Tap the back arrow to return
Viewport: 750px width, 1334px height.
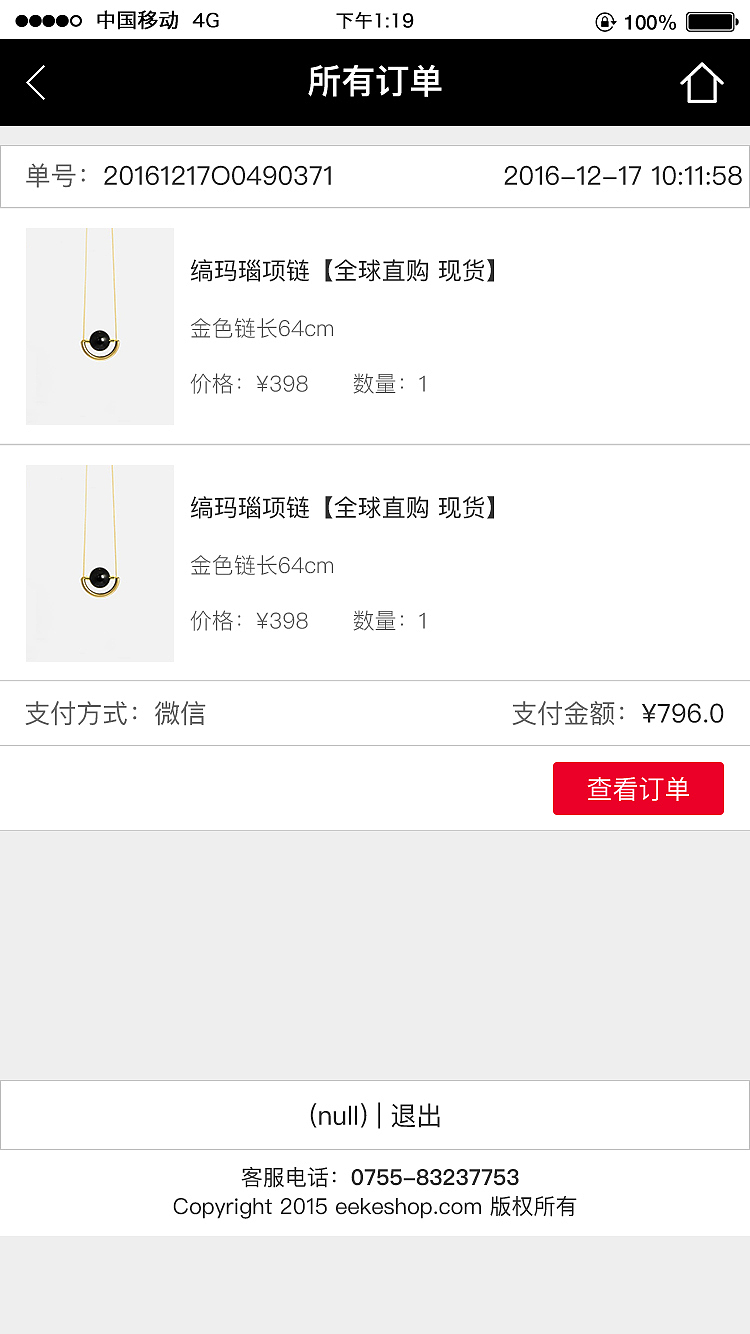pyautogui.click(x=36, y=82)
